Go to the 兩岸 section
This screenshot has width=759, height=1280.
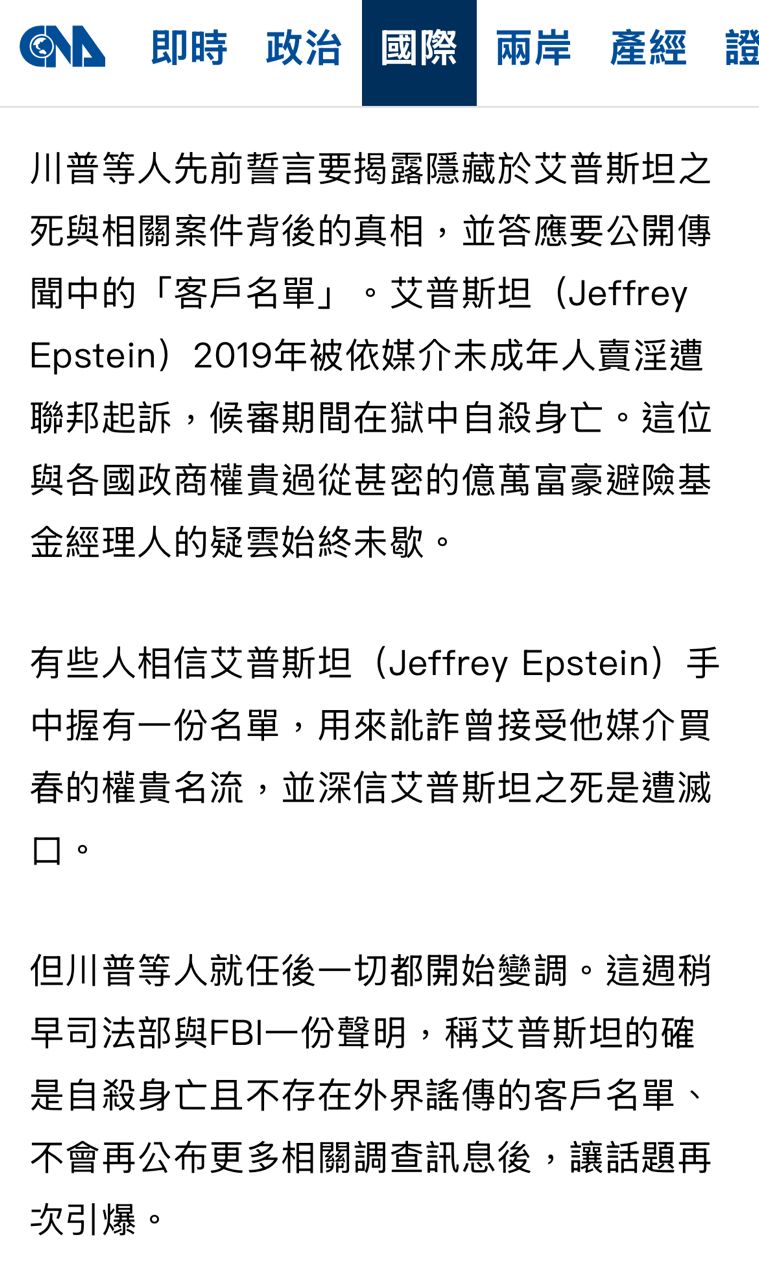point(534,48)
